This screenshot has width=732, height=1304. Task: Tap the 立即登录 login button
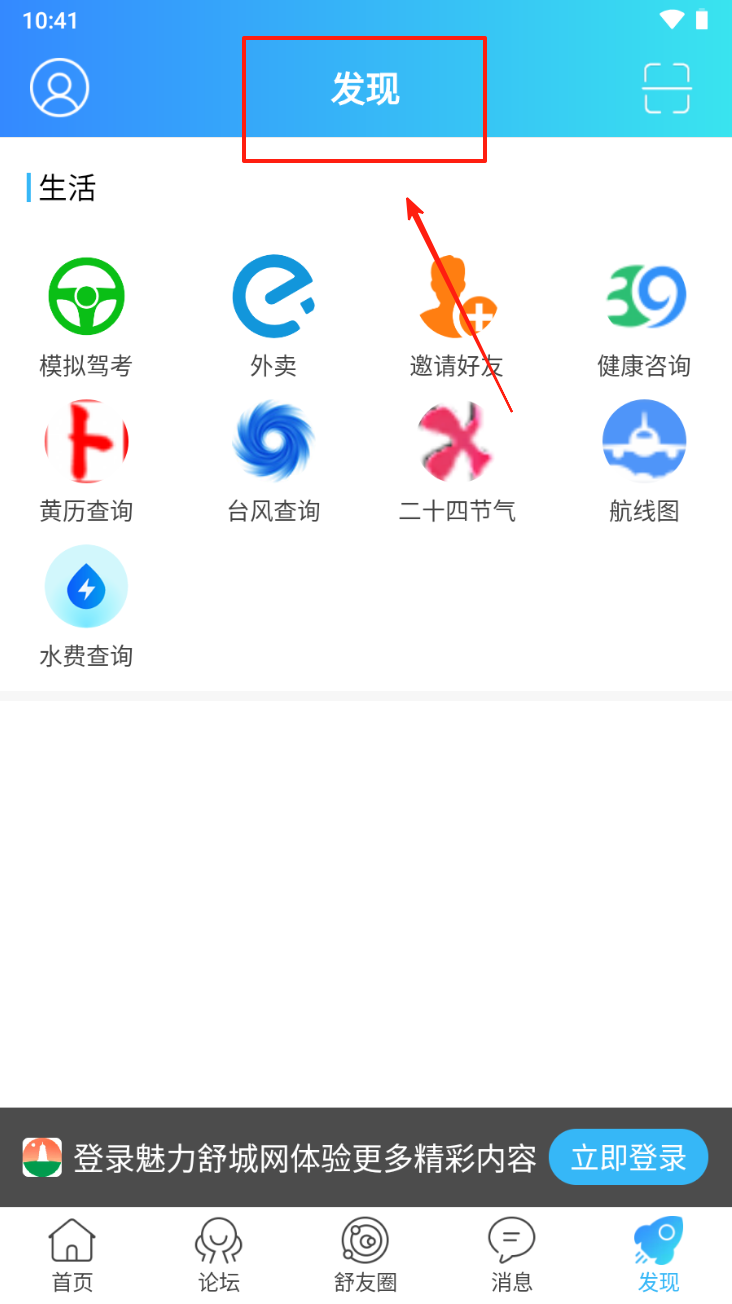pyautogui.click(x=628, y=1158)
